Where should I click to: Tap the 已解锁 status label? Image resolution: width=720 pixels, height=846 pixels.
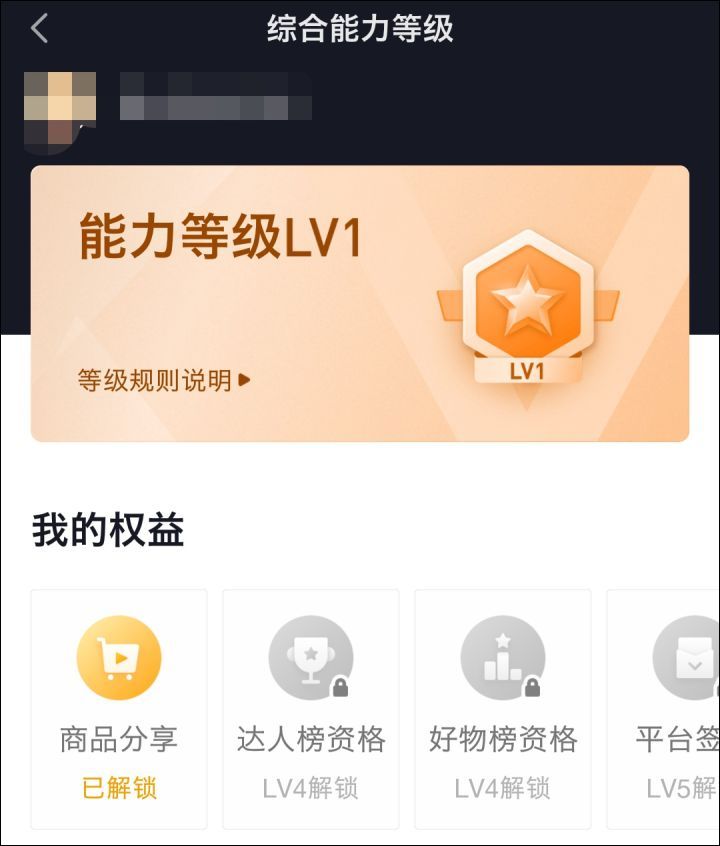(x=117, y=789)
